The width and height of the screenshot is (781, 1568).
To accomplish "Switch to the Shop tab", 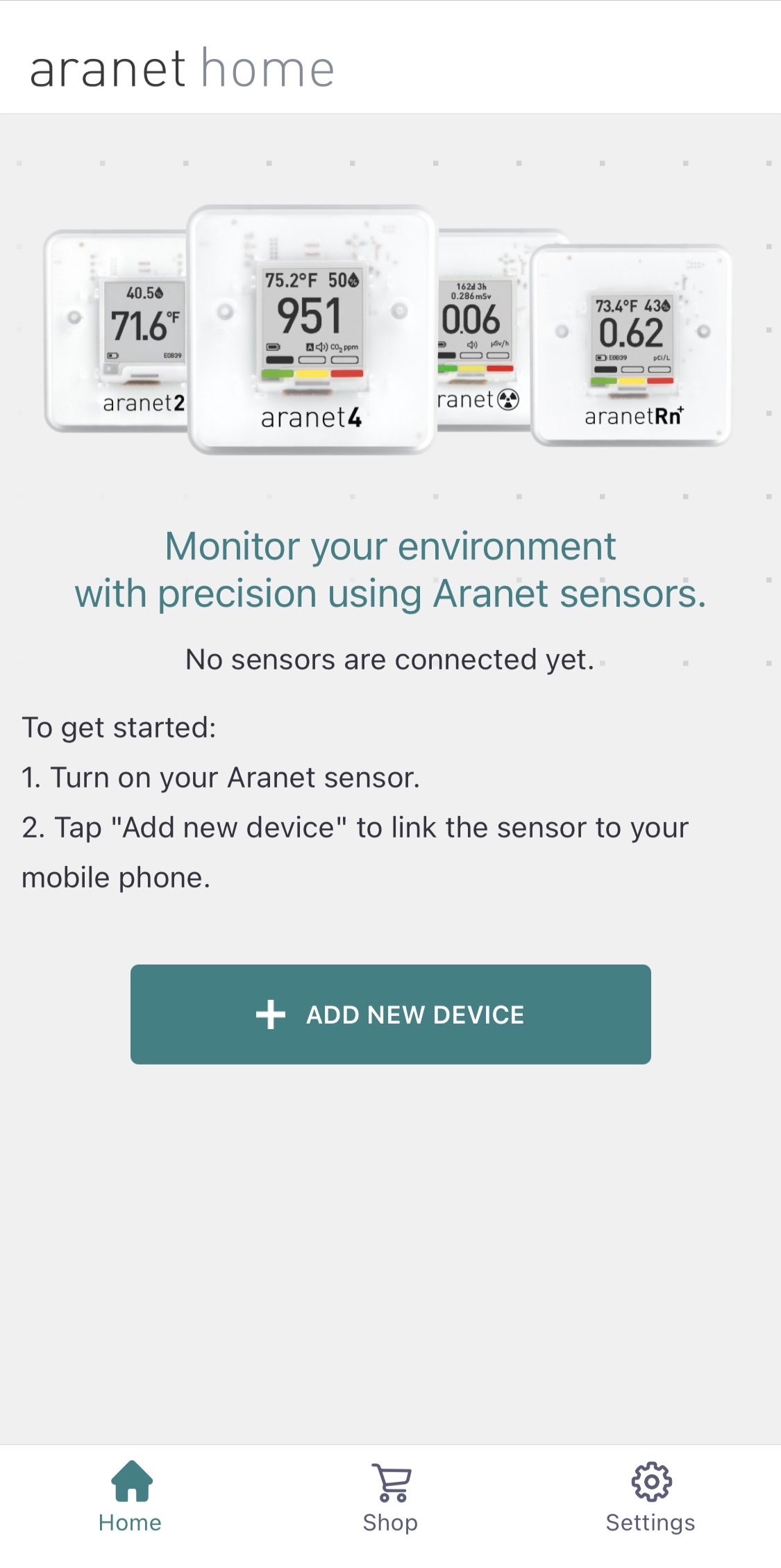I will pos(390,1497).
